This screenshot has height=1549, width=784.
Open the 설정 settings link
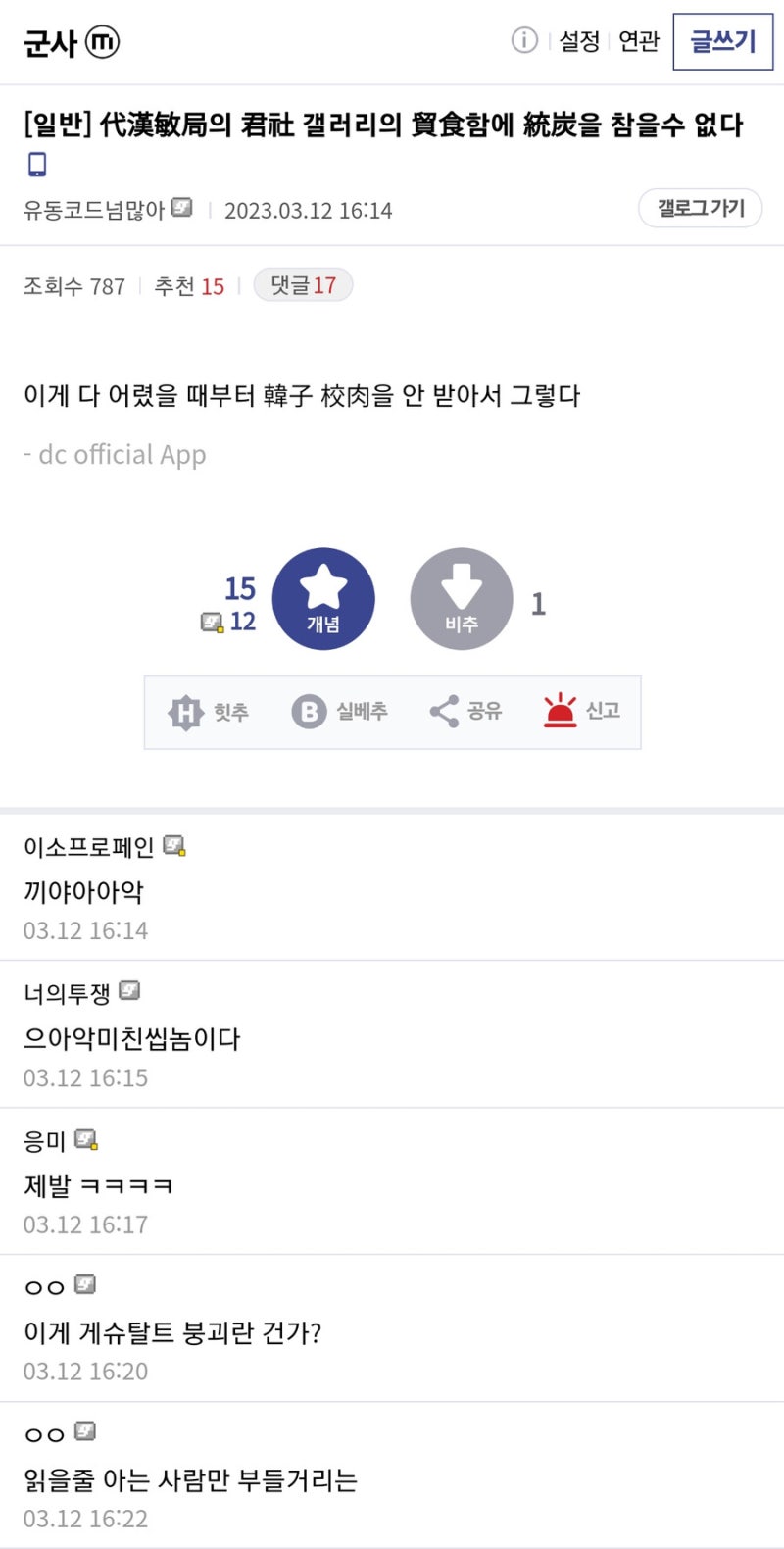pyautogui.click(x=579, y=41)
